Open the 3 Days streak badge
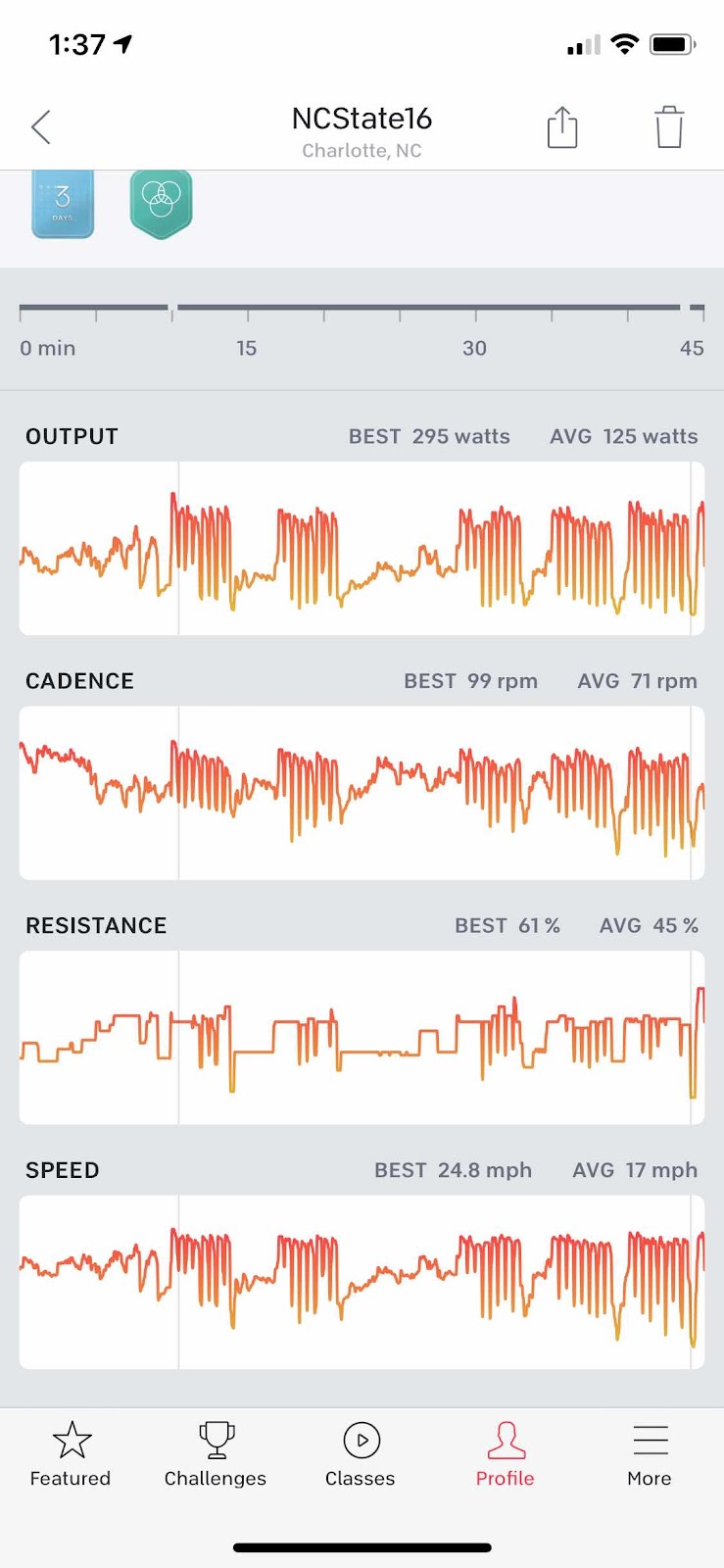The image size is (724, 1568). (63, 203)
